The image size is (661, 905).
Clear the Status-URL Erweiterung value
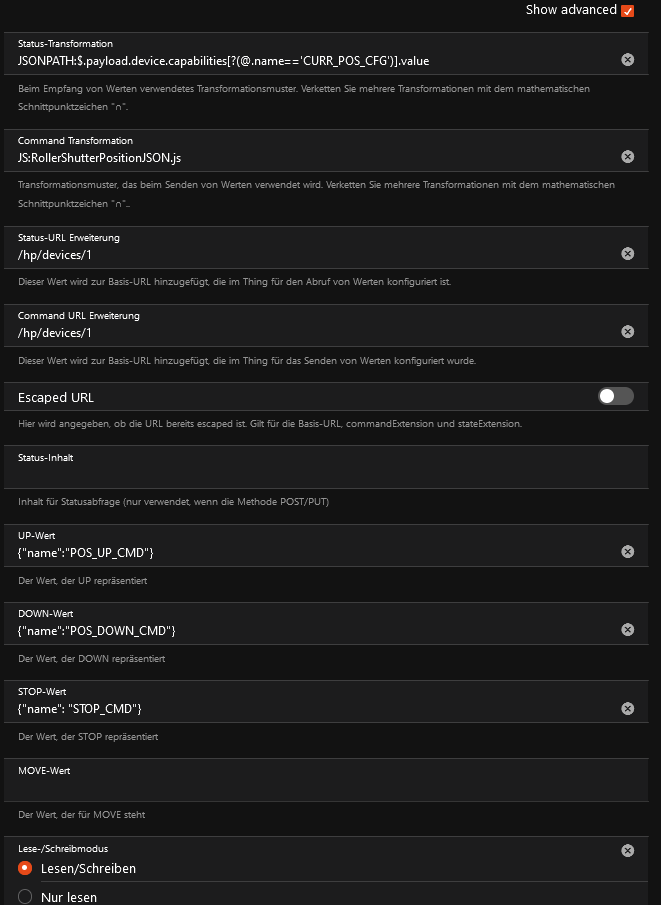pos(628,254)
